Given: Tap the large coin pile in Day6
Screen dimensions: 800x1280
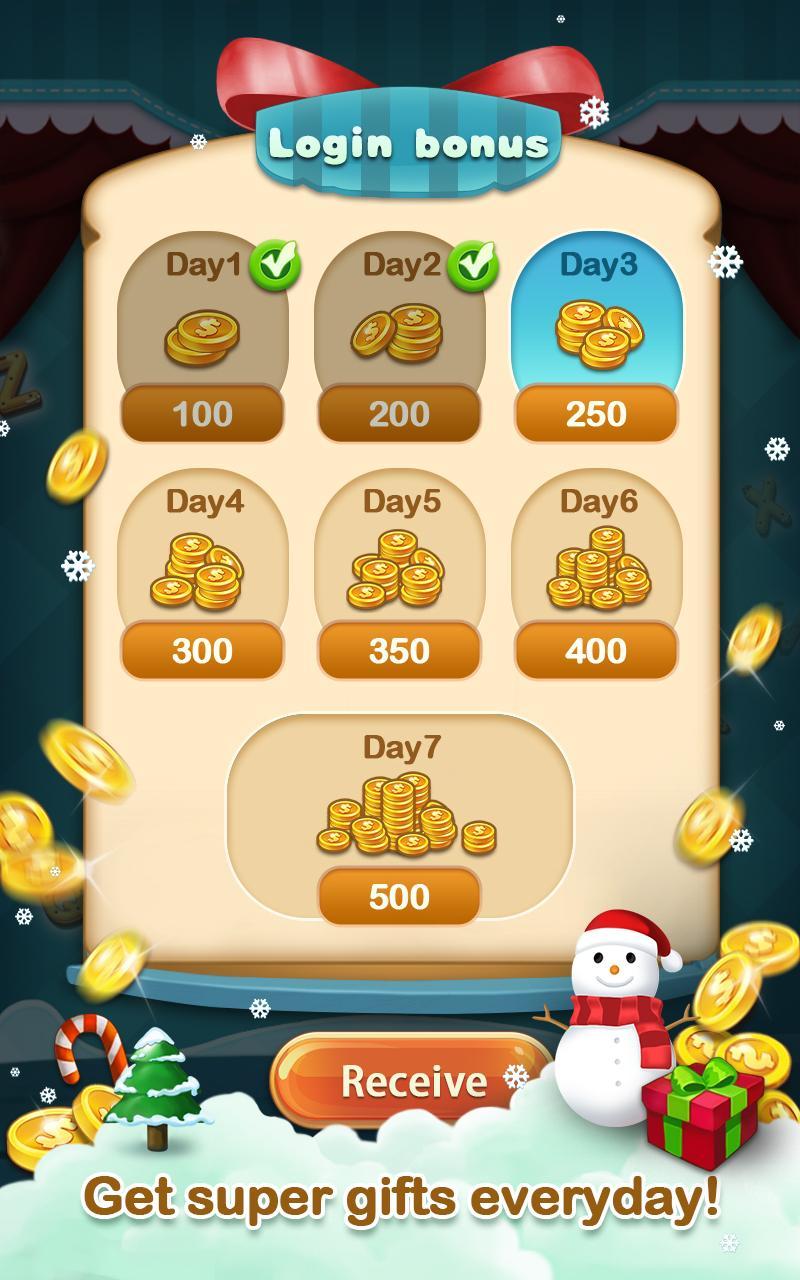Looking at the screenshot, I should click(597, 570).
